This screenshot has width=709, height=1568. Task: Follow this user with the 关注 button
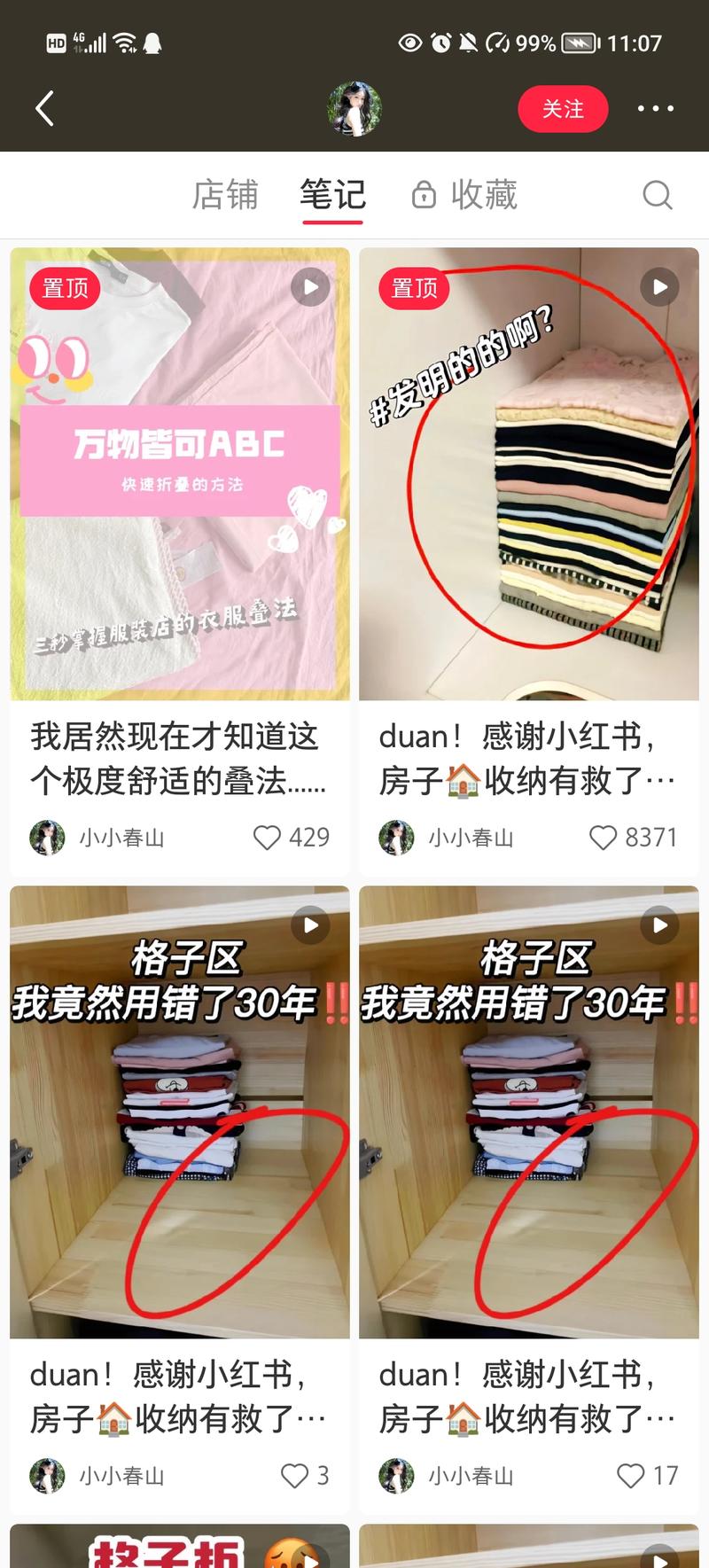click(x=562, y=109)
